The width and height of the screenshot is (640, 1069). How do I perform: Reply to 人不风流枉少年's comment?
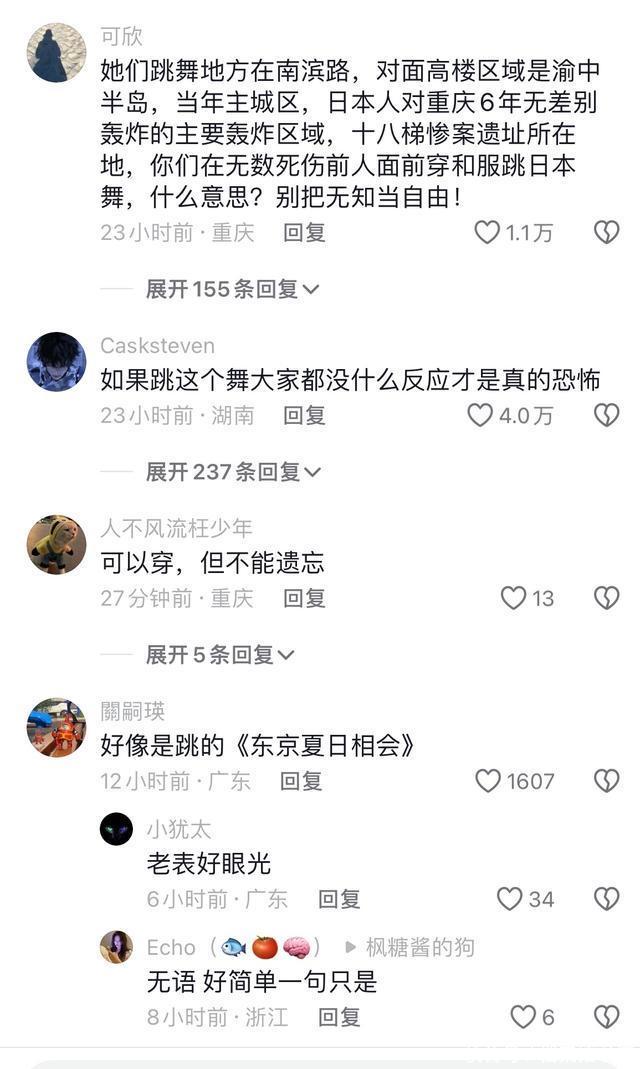pyautogui.click(x=304, y=598)
